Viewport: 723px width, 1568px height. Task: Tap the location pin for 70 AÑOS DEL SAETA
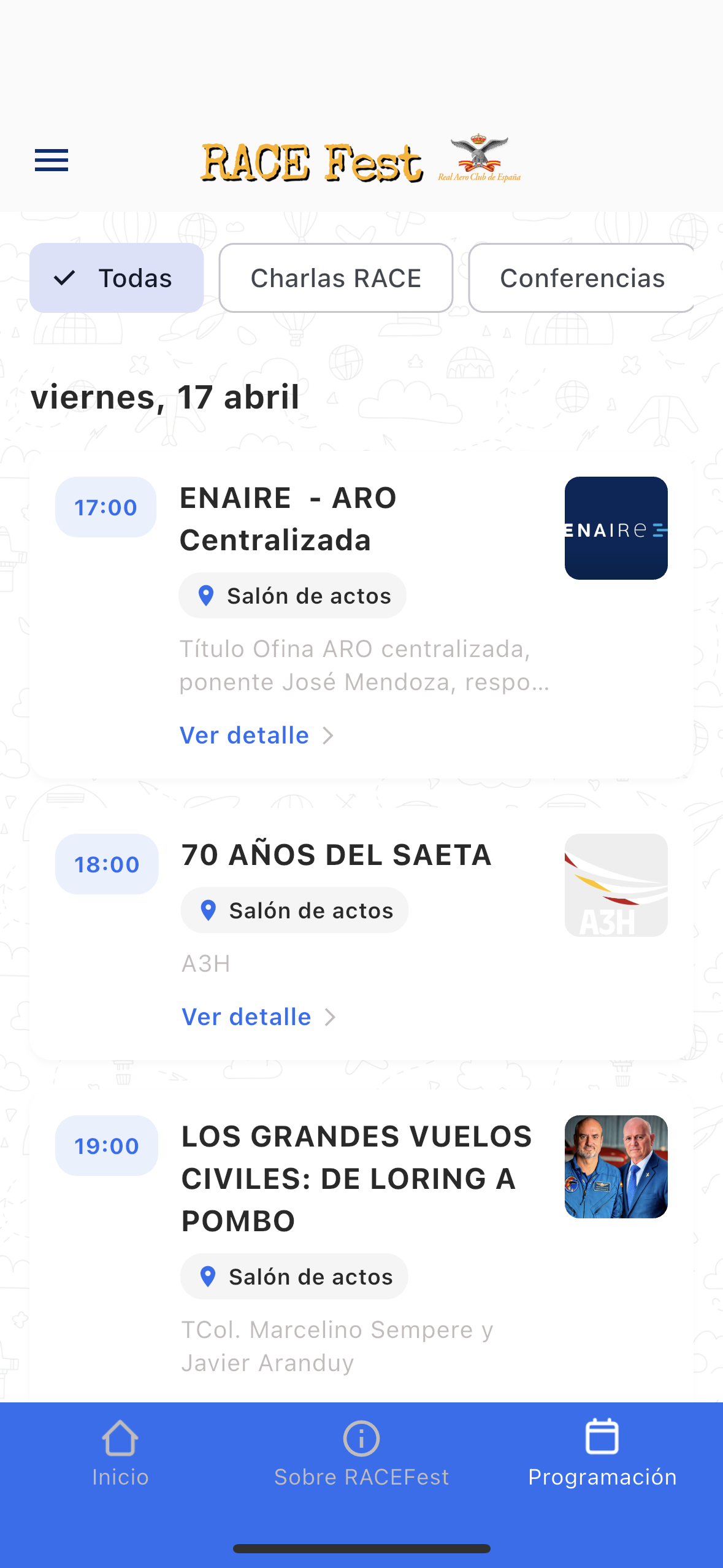pyautogui.click(x=208, y=910)
